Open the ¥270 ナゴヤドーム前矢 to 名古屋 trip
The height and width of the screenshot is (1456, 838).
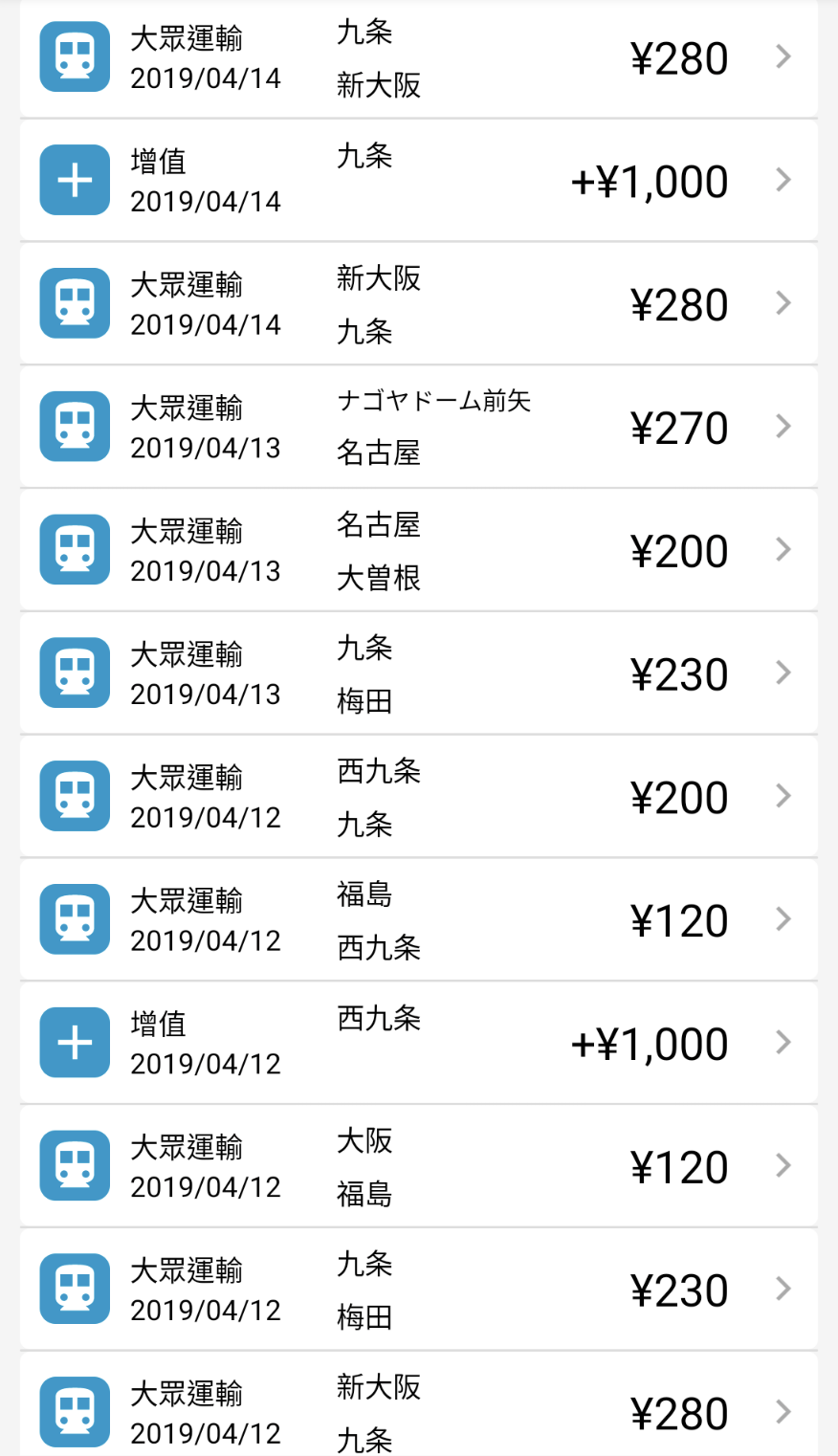tap(418, 427)
